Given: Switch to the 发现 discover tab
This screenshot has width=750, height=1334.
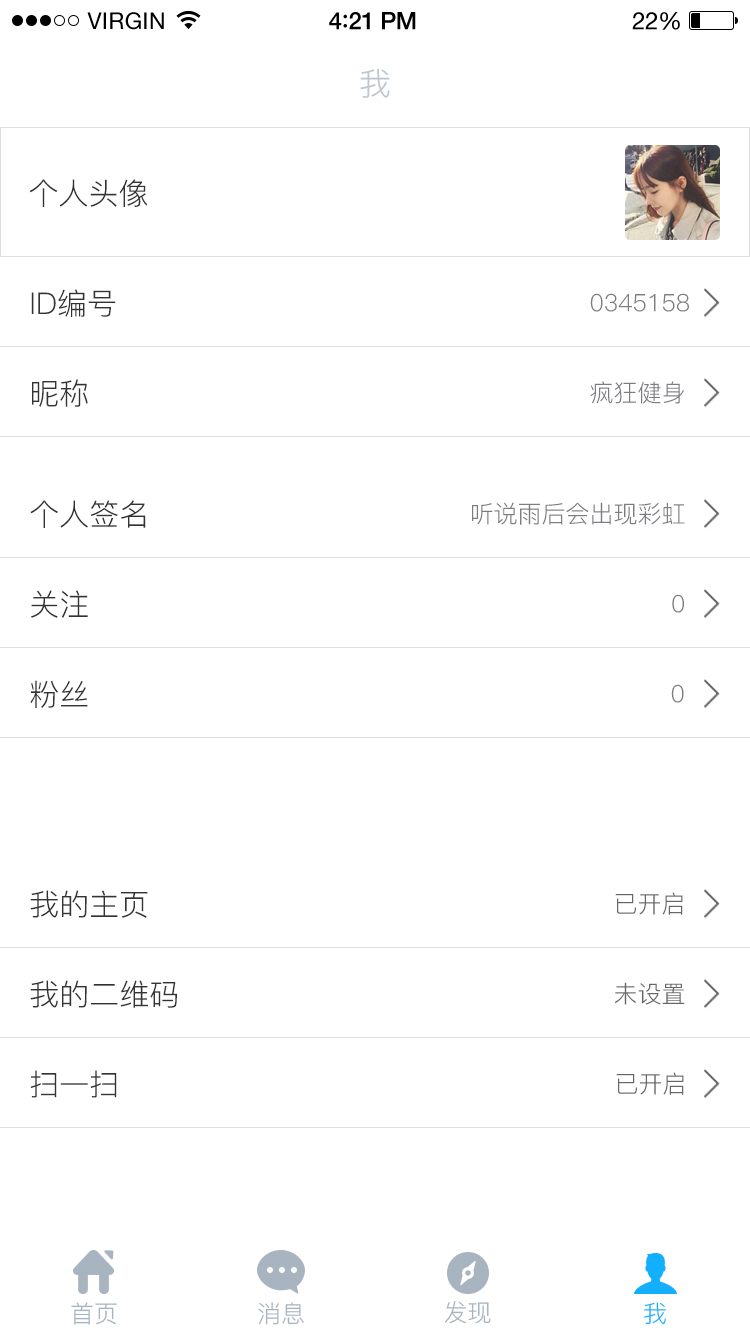Looking at the screenshot, I should click(468, 1288).
